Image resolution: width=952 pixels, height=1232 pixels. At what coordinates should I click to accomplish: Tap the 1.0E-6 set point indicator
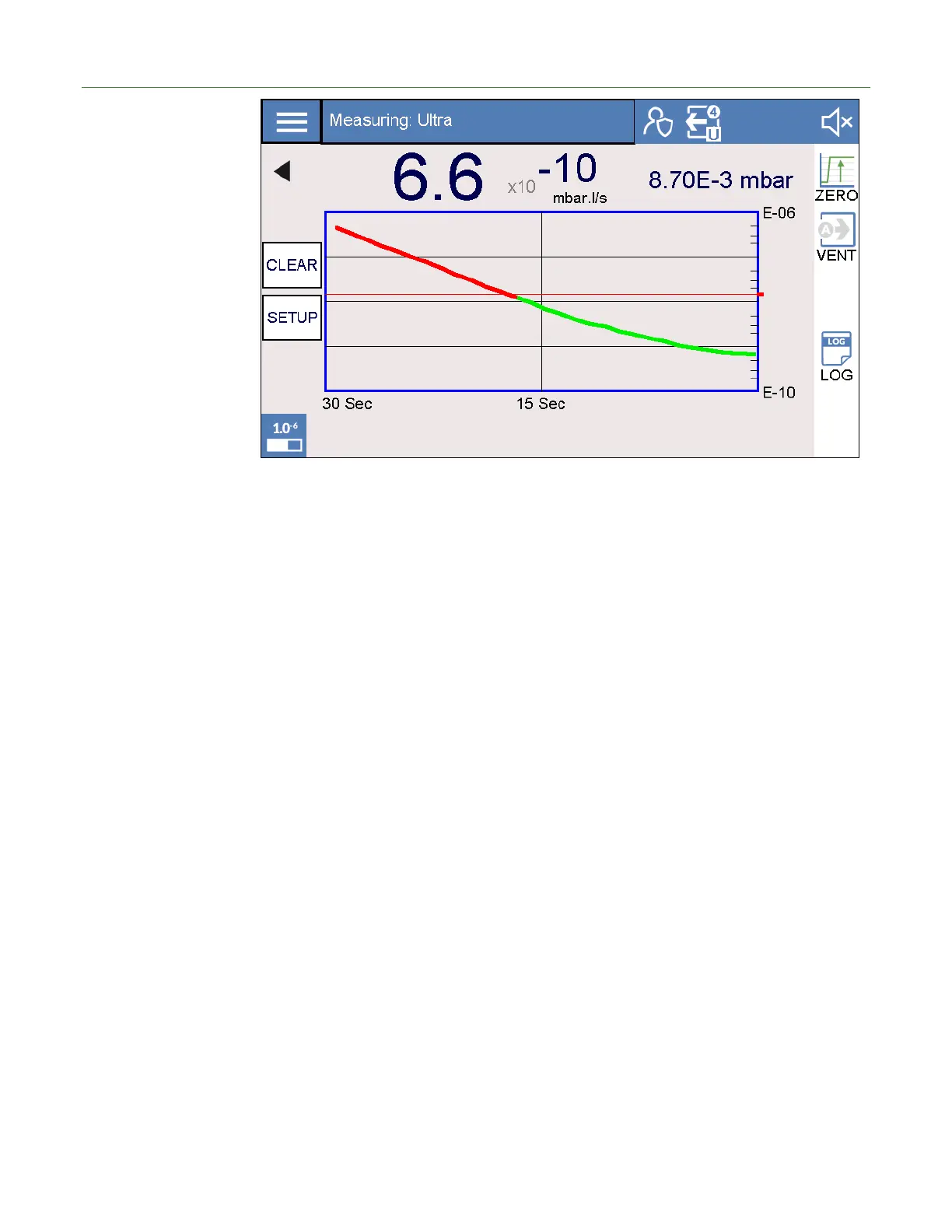[284, 436]
